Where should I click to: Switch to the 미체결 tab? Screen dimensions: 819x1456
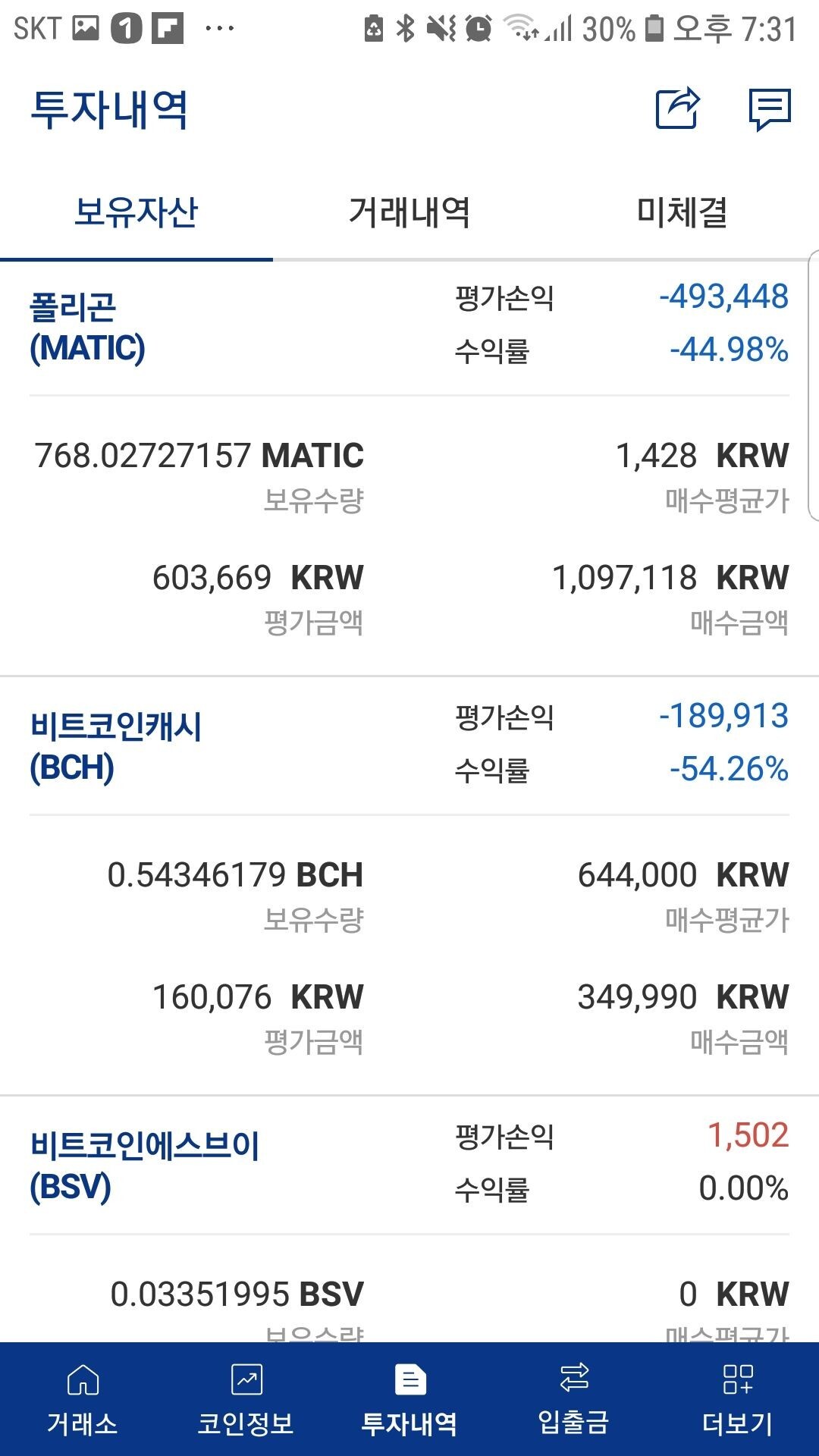(x=682, y=212)
